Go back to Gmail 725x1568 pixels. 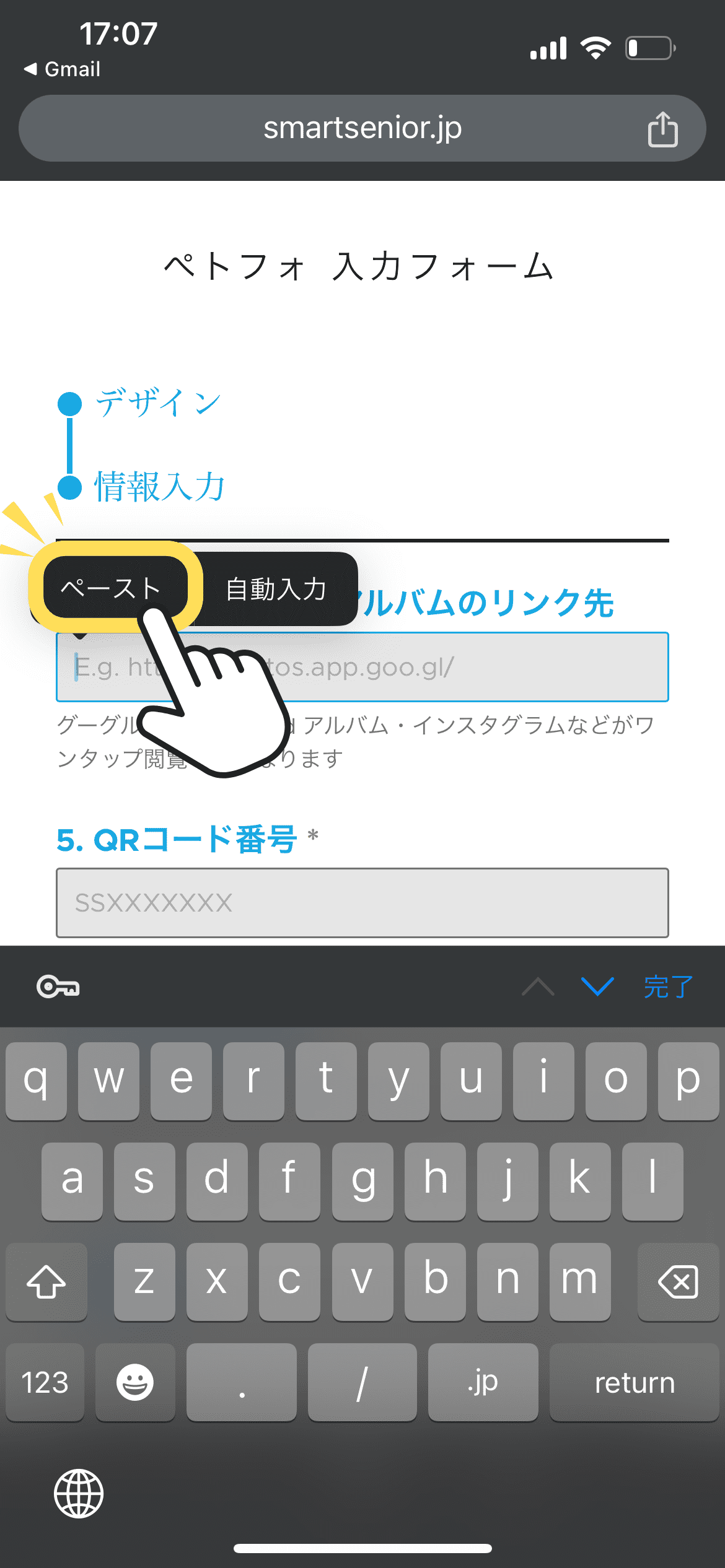coord(62,69)
